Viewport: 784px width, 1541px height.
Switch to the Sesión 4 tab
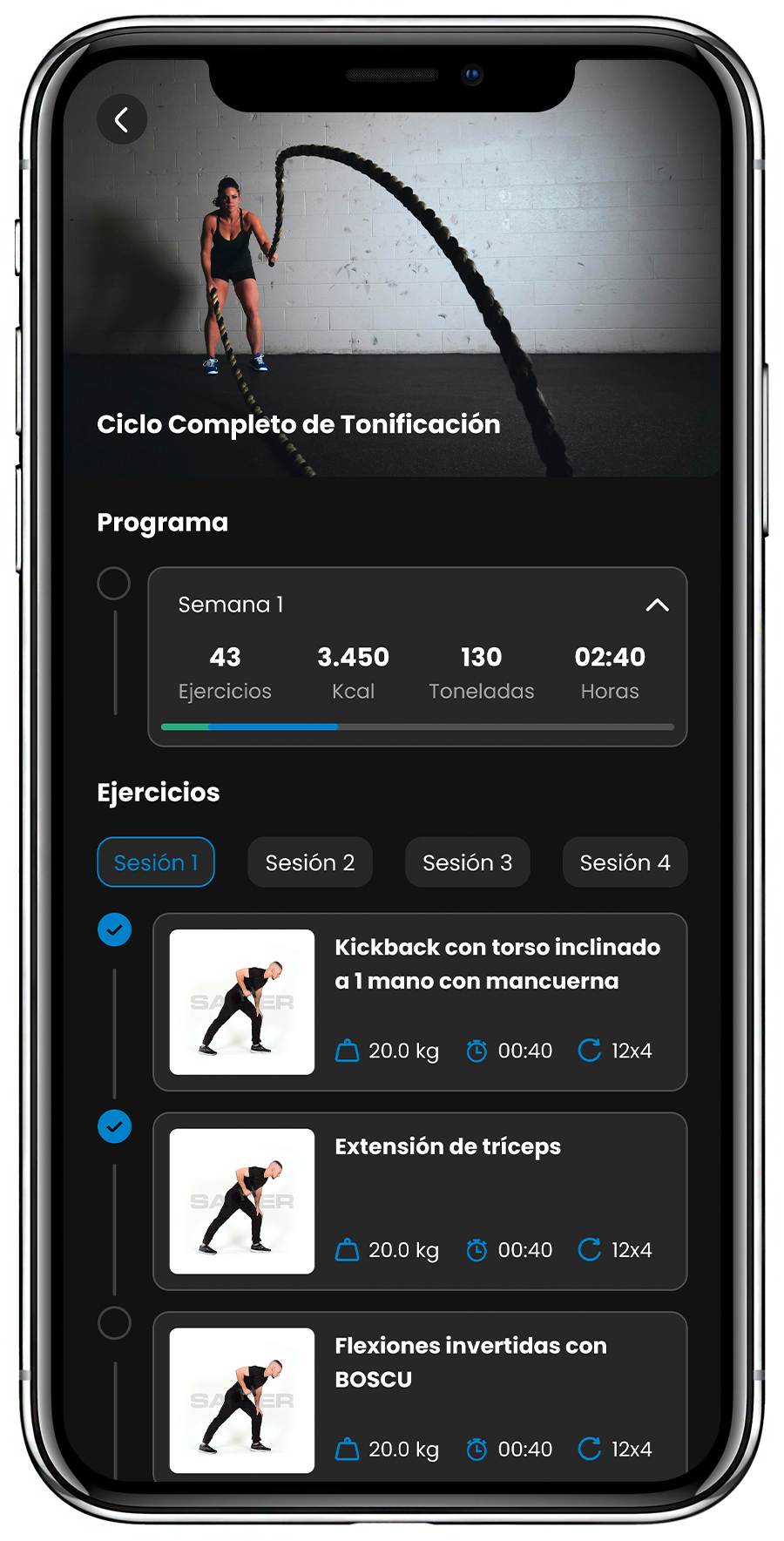[625, 862]
